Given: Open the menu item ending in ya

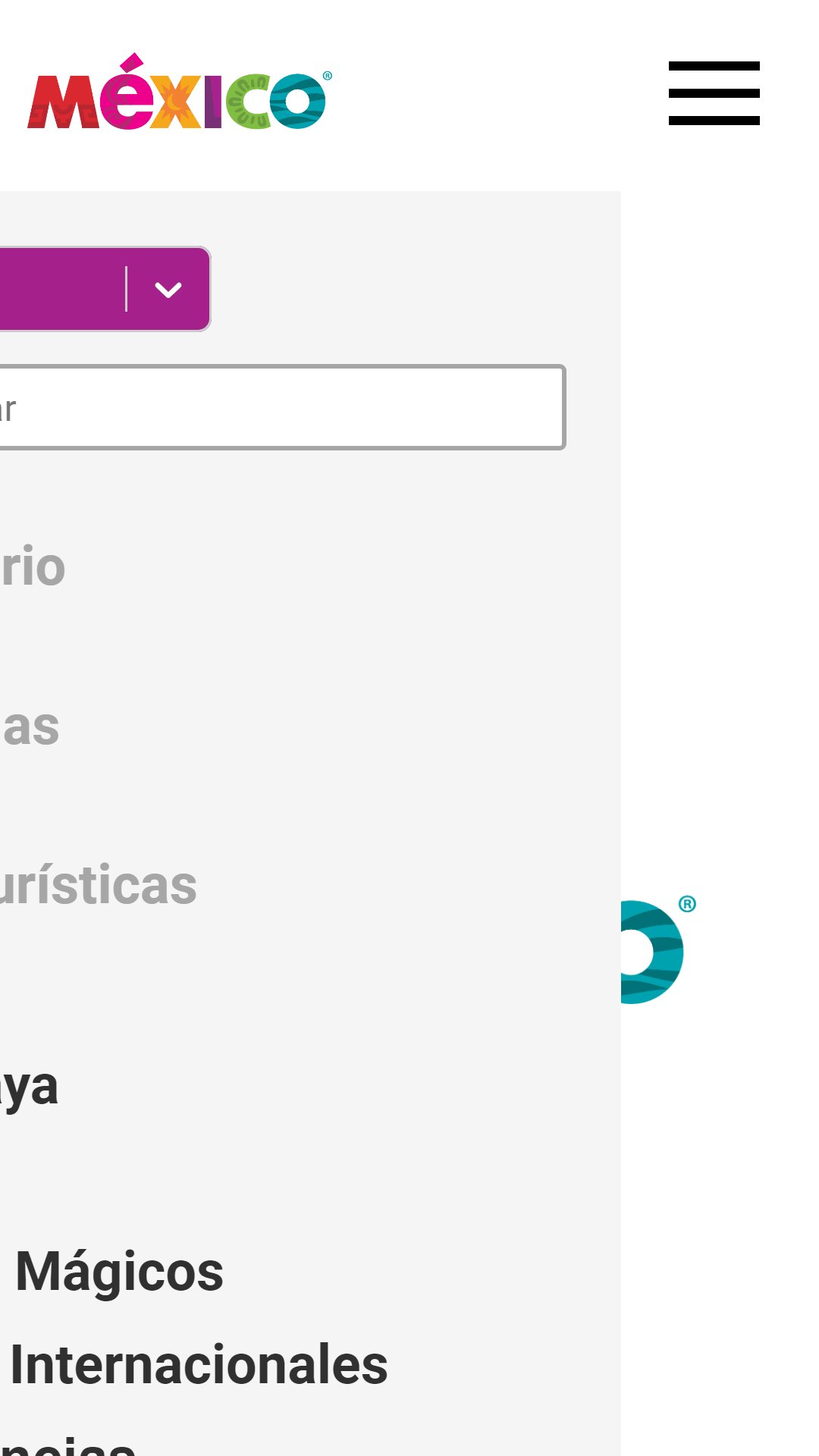Looking at the screenshot, I should click(x=30, y=1087).
